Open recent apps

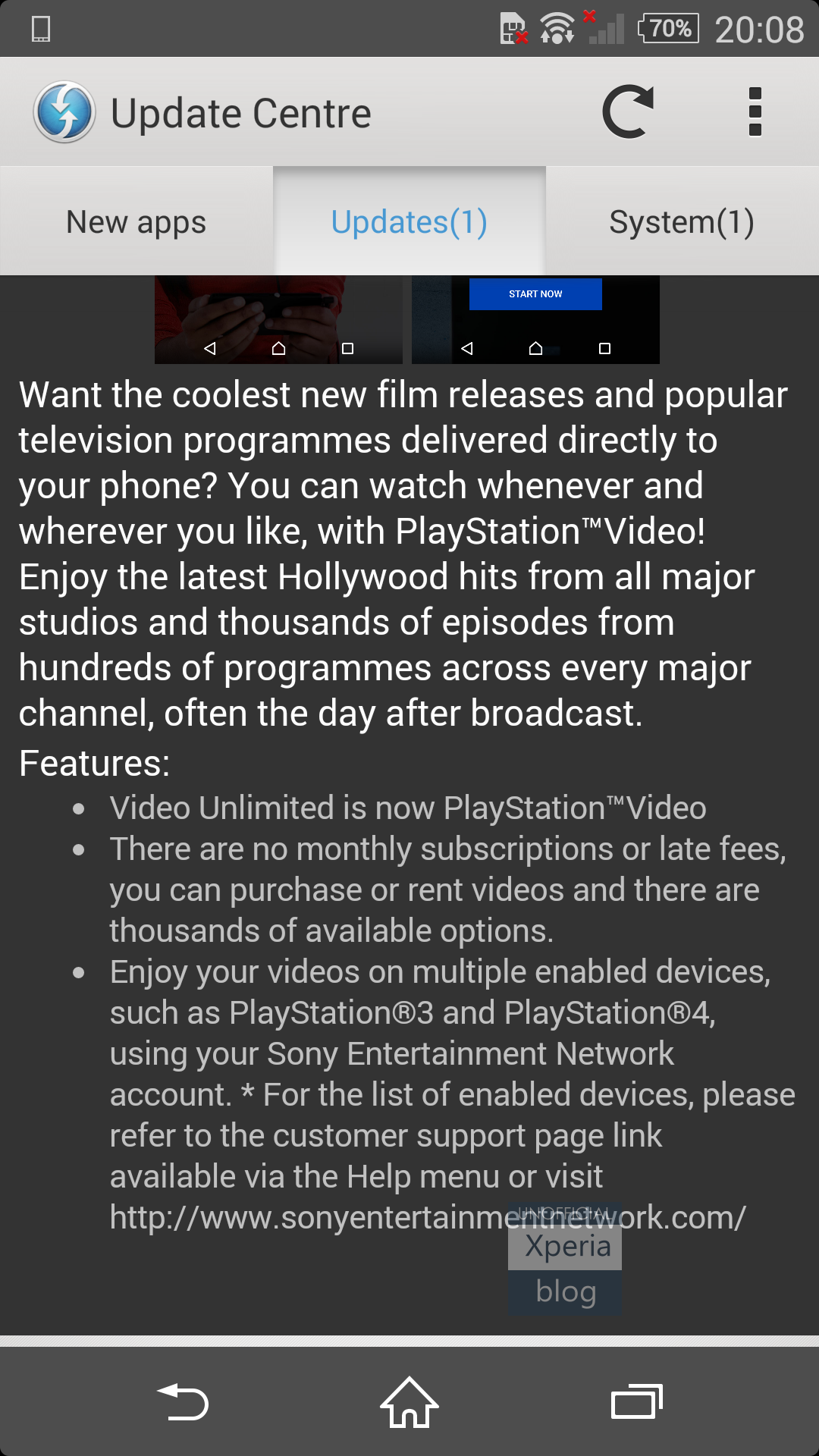tap(636, 1401)
